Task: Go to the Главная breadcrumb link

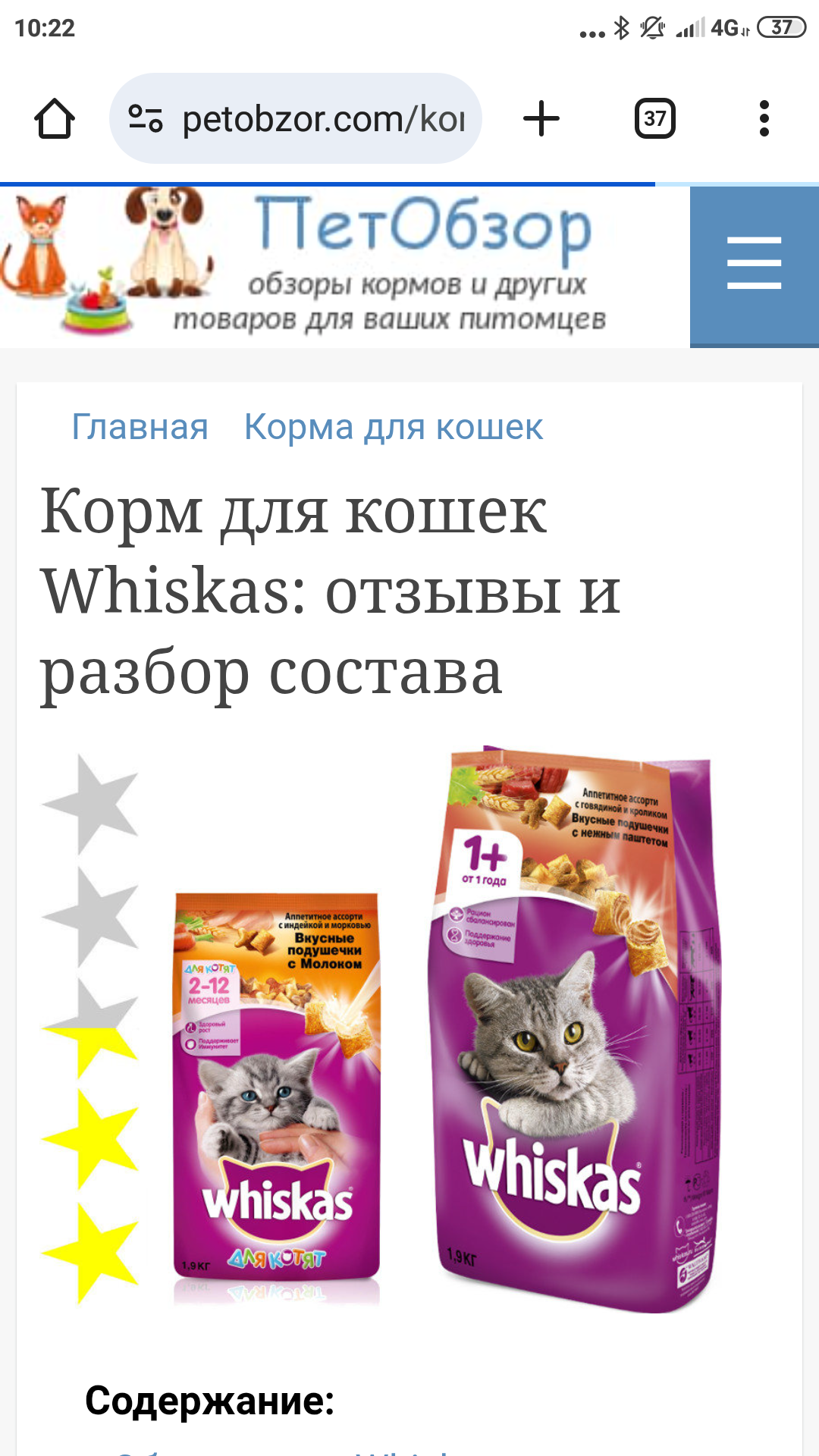Action: click(140, 427)
